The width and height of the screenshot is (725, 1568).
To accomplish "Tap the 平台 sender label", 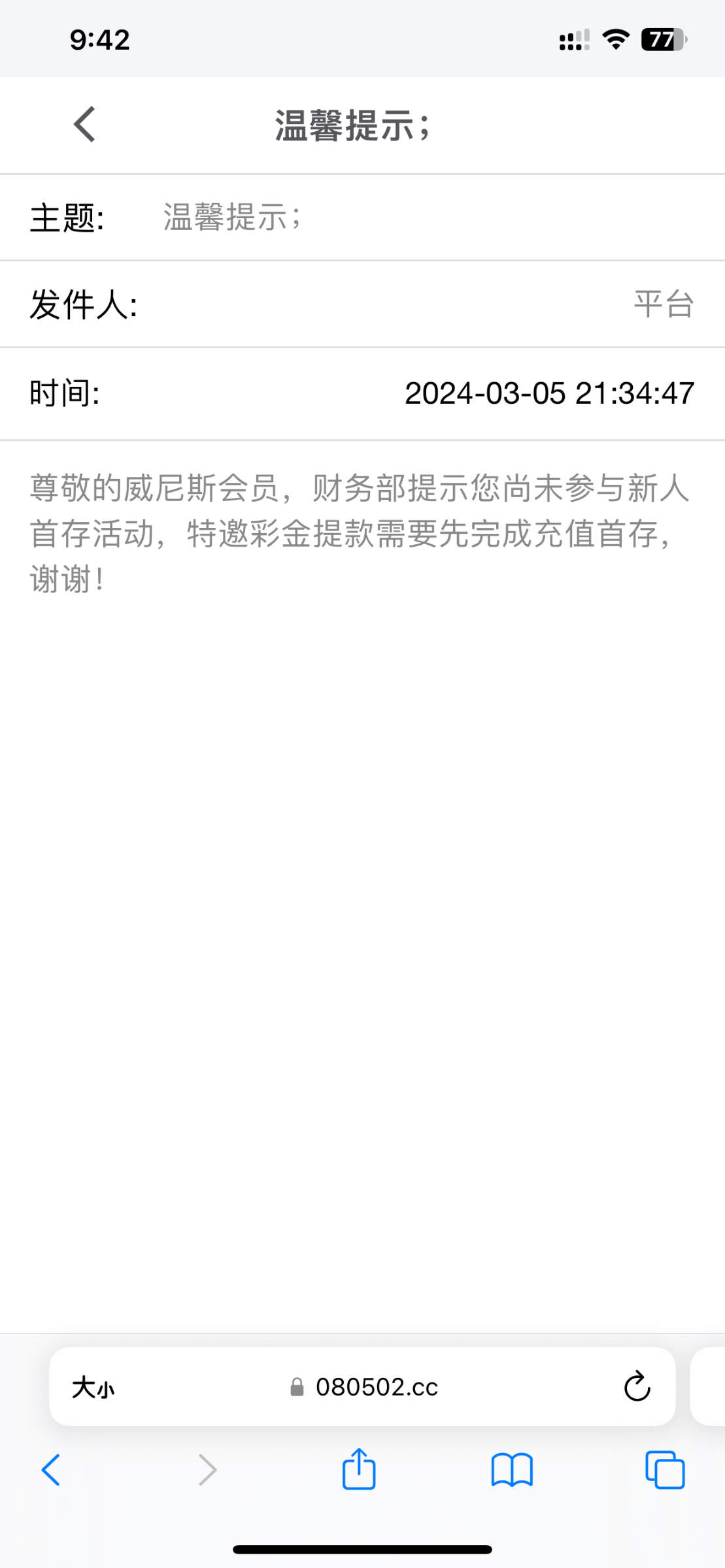I will [x=662, y=304].
